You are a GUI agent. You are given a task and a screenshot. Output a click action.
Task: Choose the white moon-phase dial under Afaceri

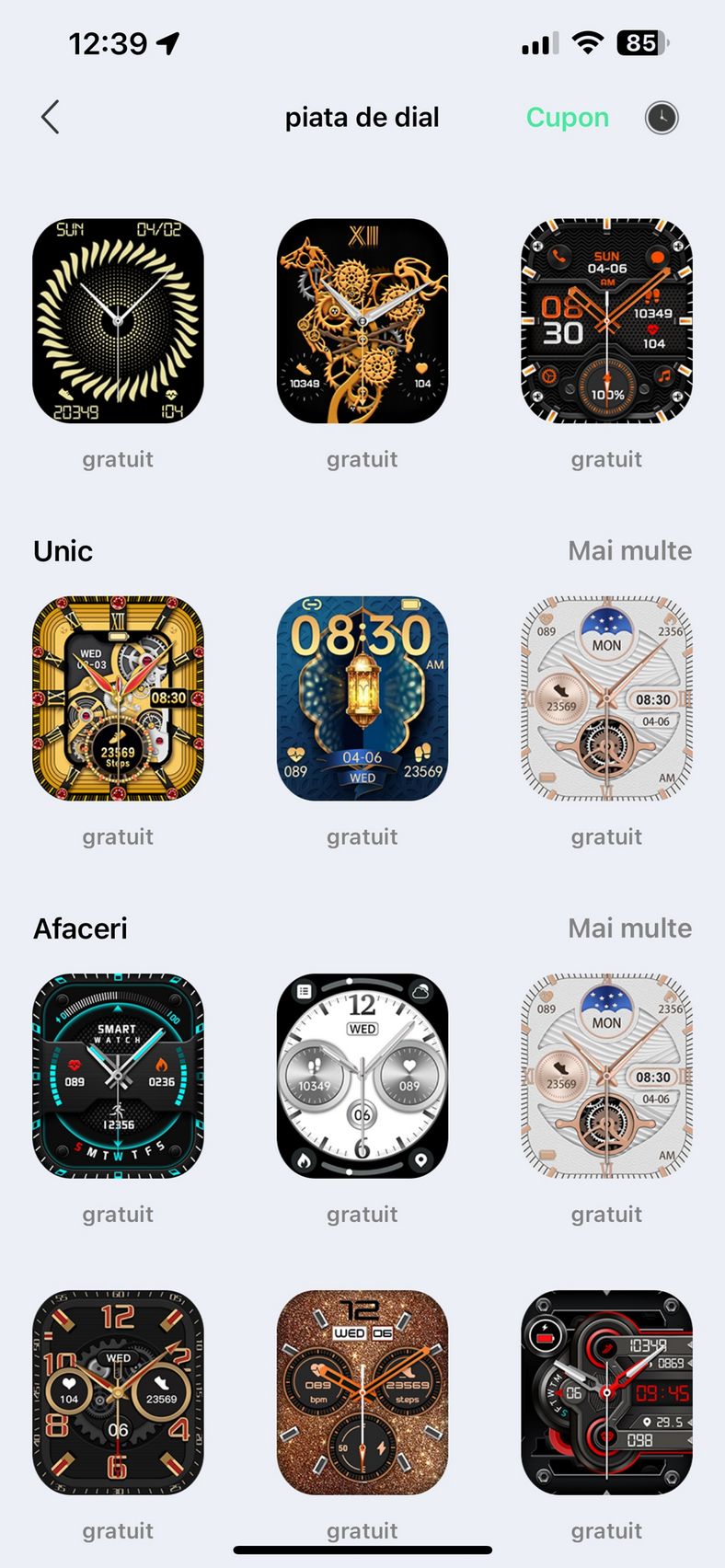tap(606, 1076)
